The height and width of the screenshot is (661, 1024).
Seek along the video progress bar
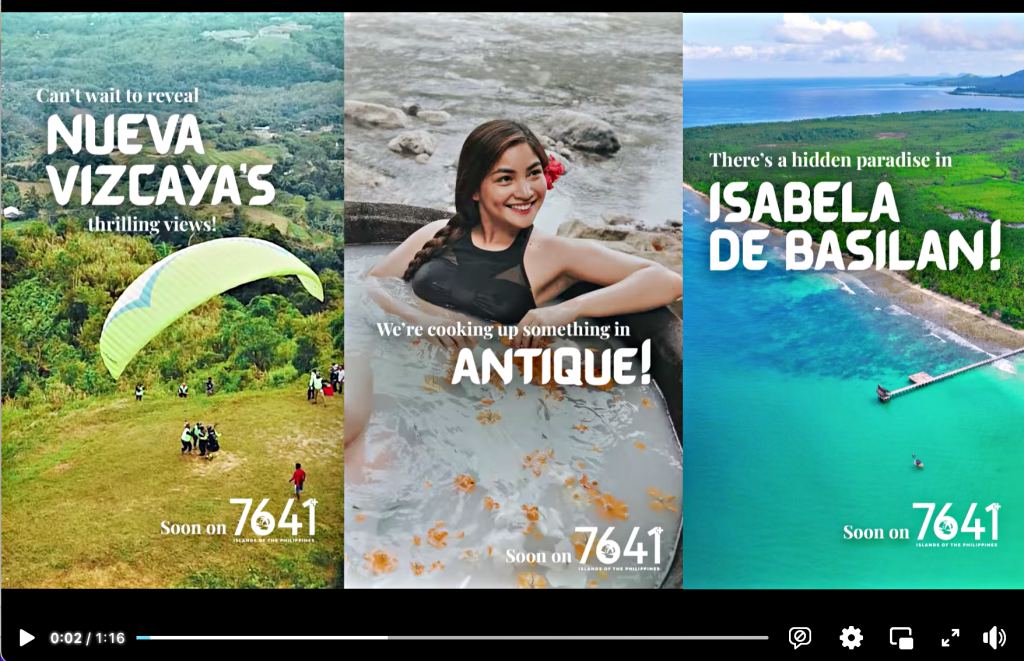(450, 638)
